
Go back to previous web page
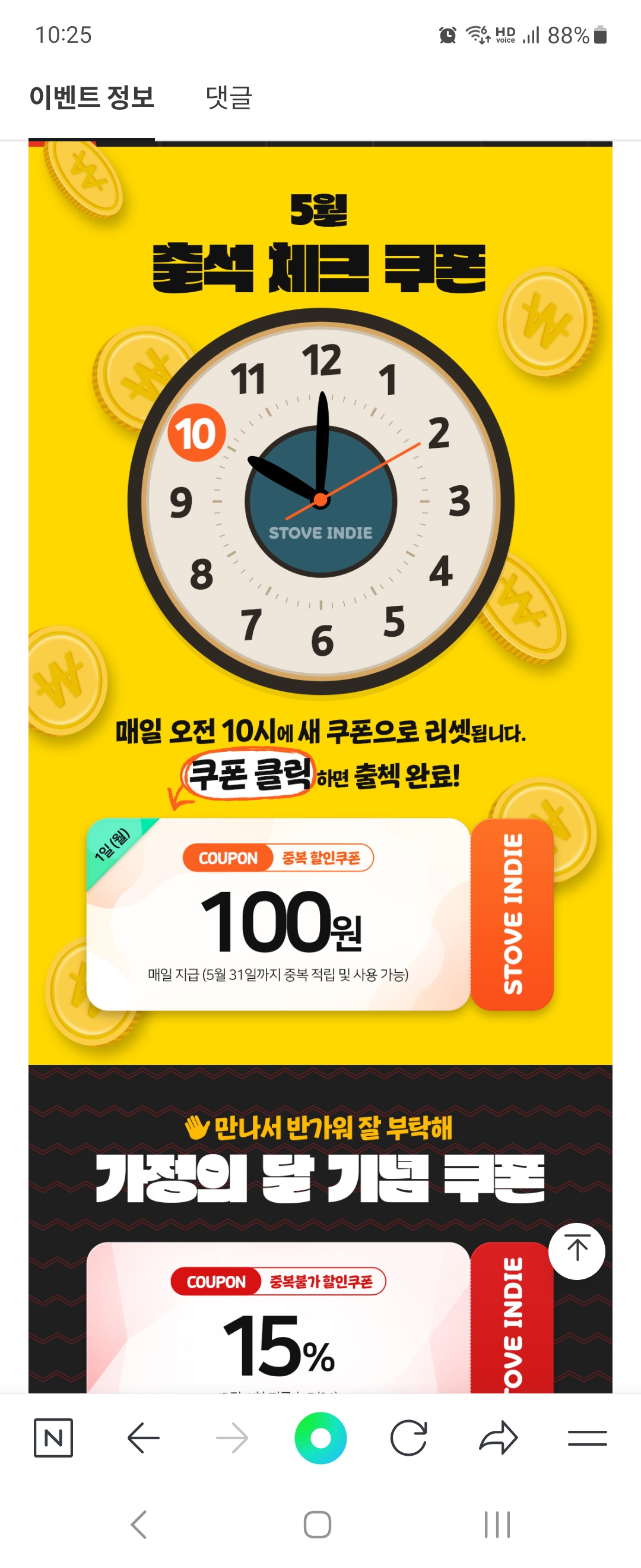click(144, 1438)
